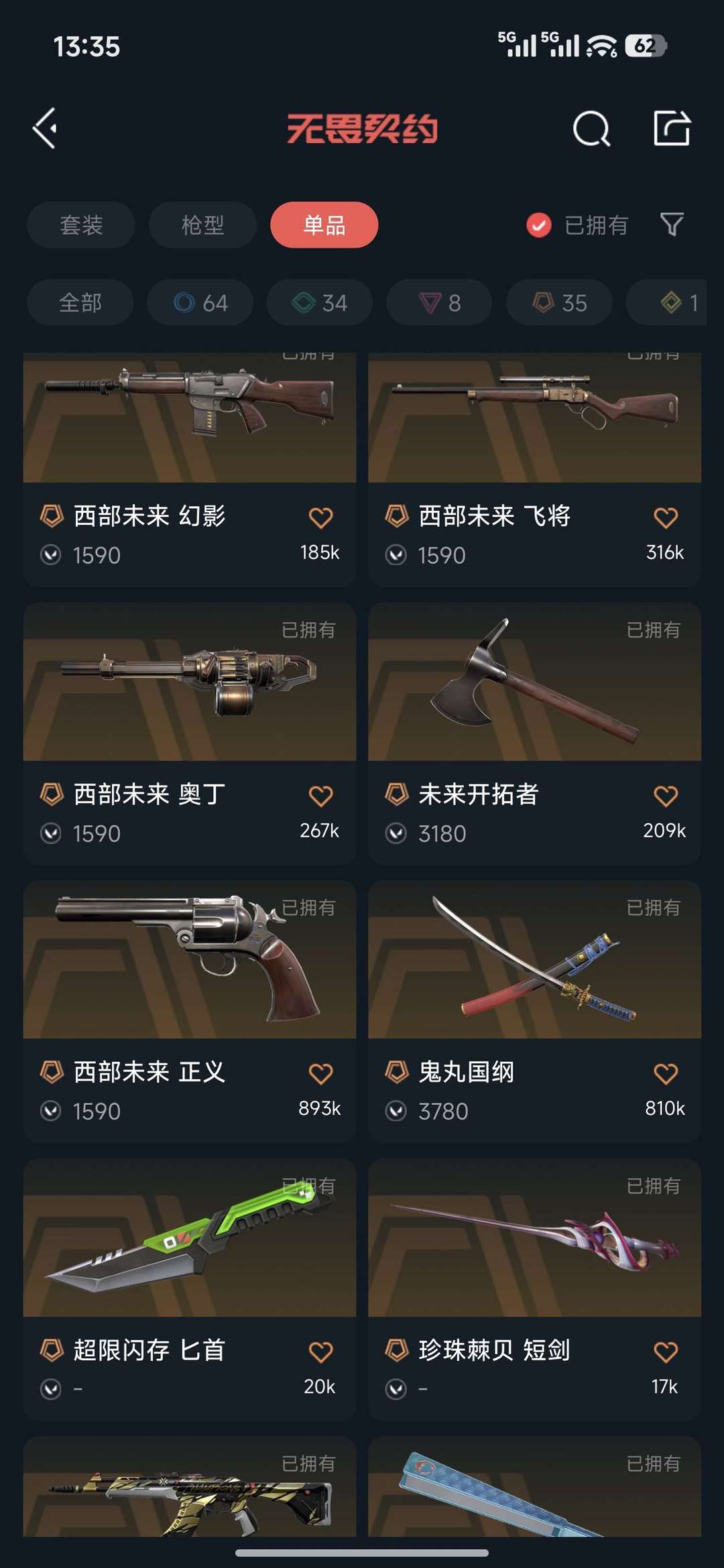Tap the back arrow icon

click(44, 127)
